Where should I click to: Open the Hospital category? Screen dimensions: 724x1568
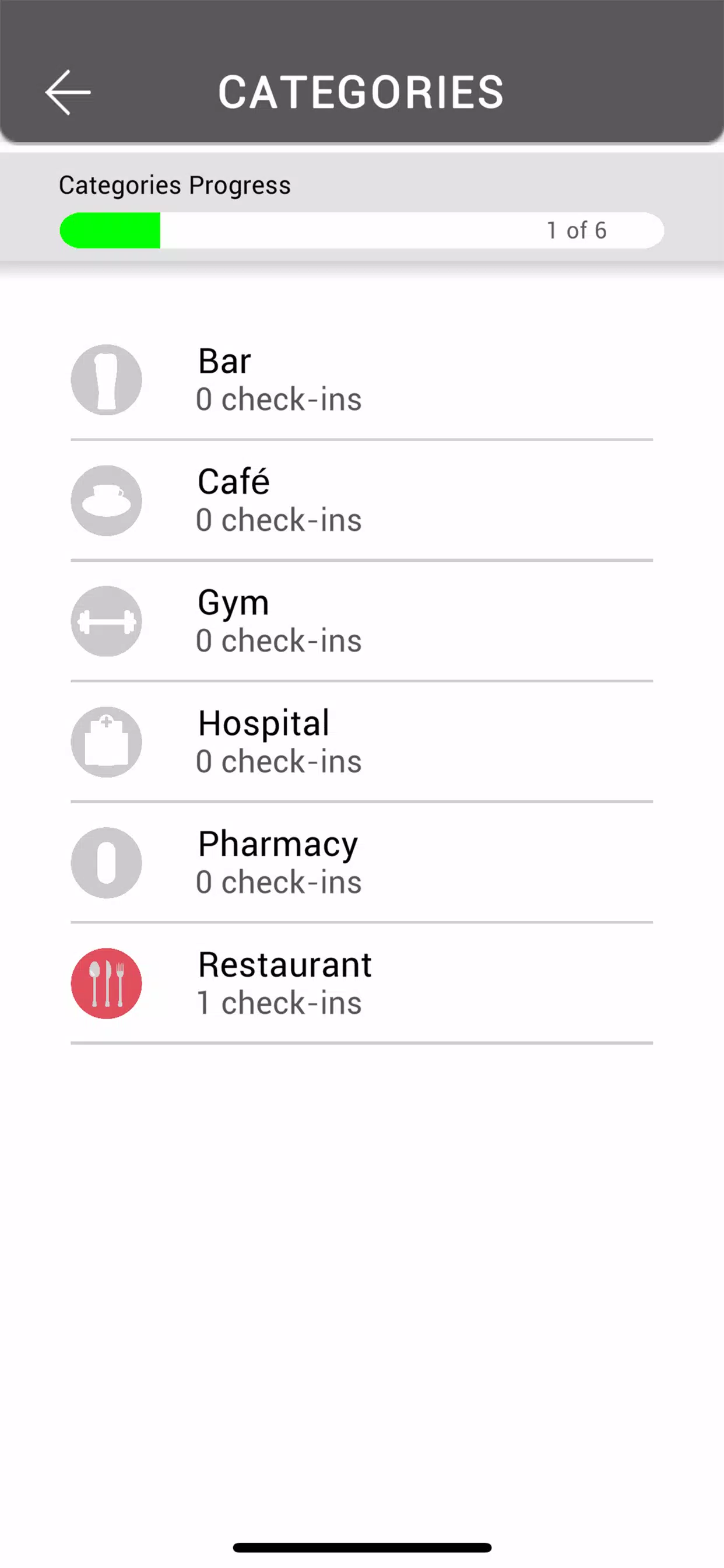click(362, 741)
